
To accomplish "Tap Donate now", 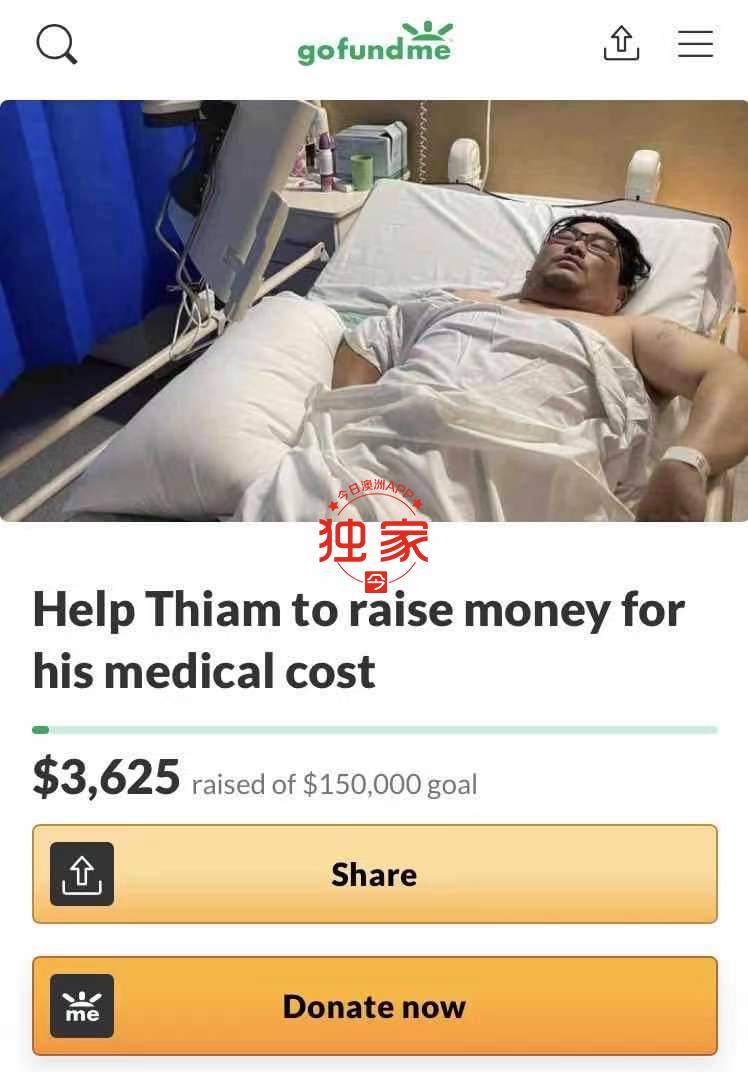I will click(x=374, y=1006).
